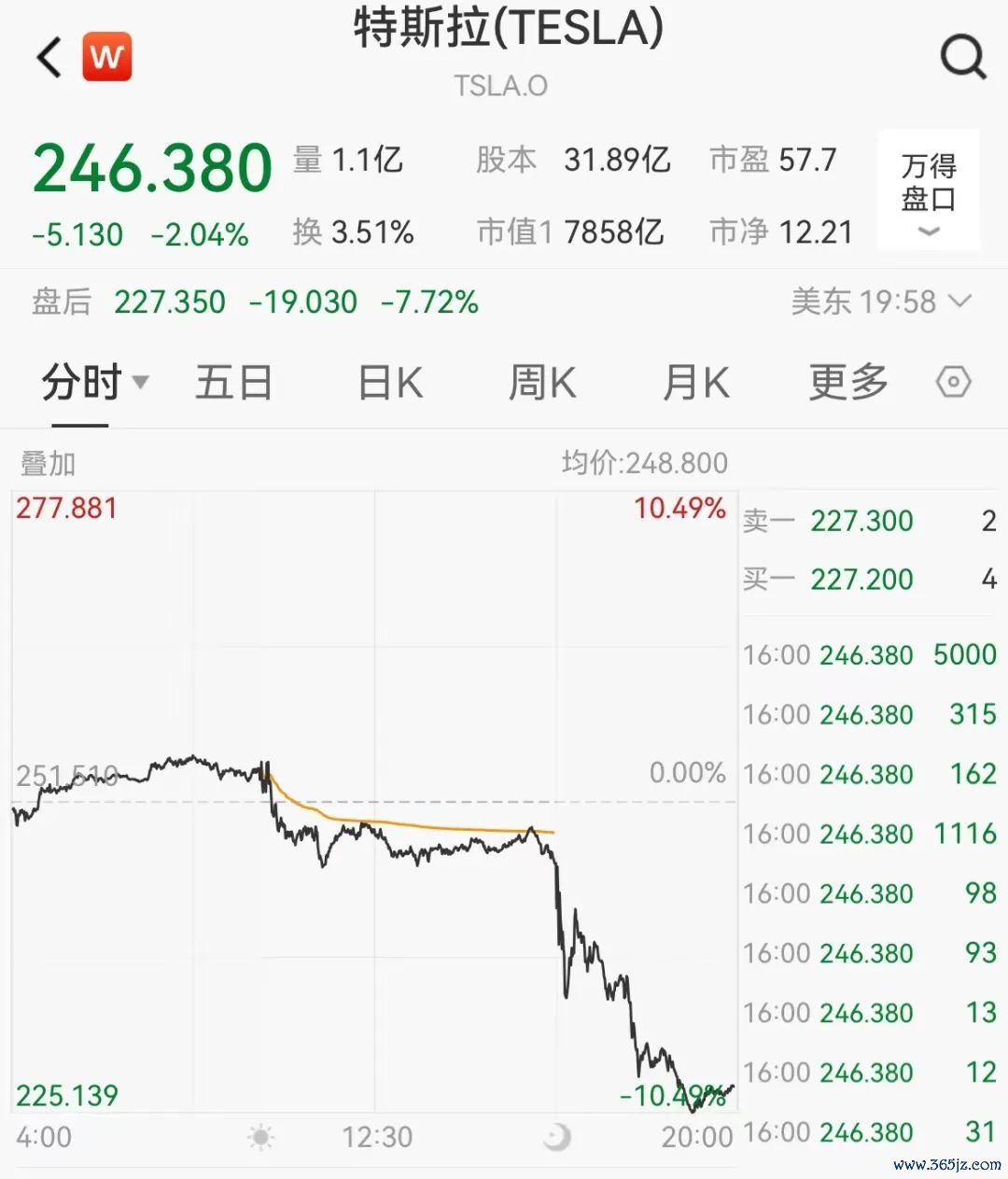Switch to the 五日 chart tab
The height and width of the screenshot is (1179, 1008).
pyautogui.click(x=233, y=383)
